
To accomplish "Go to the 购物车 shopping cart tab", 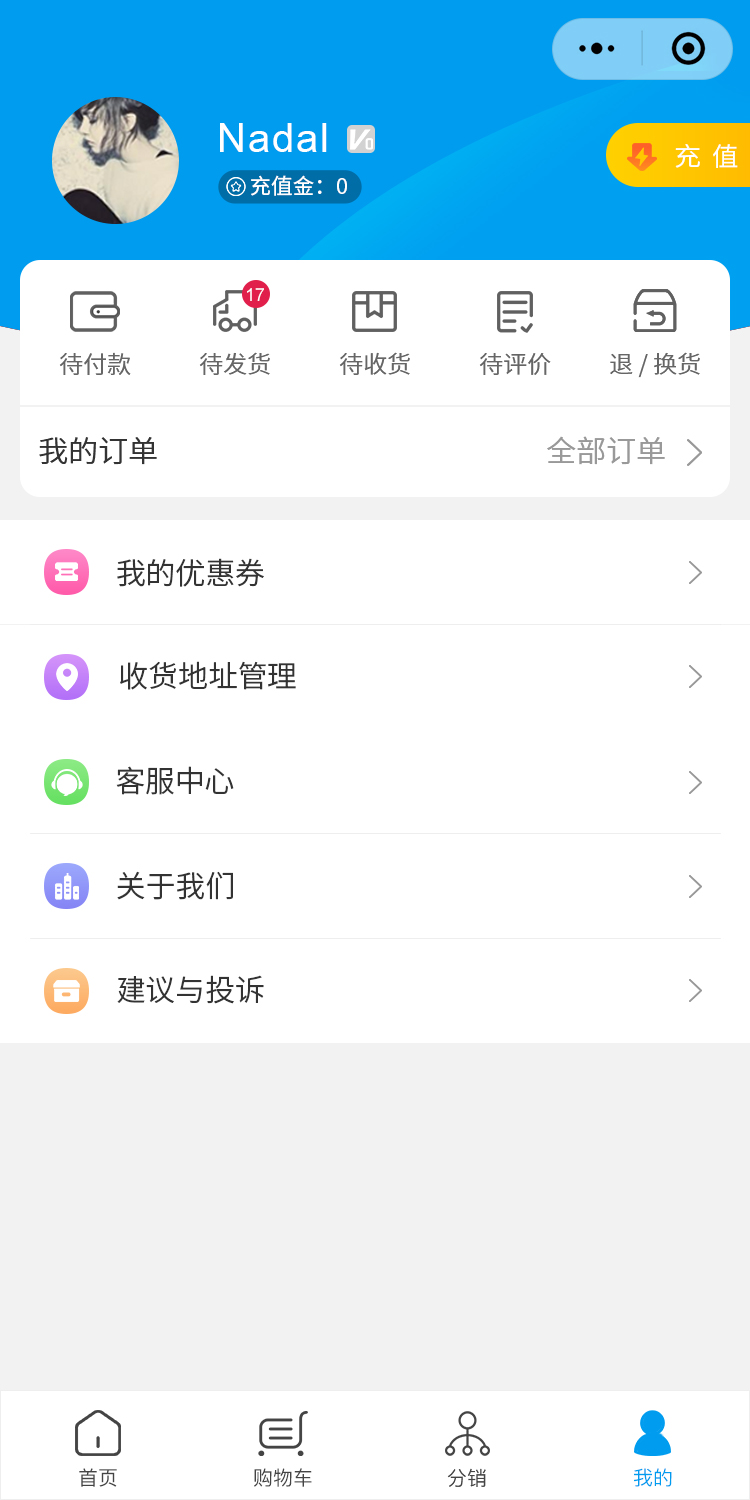I will 282,1447.
